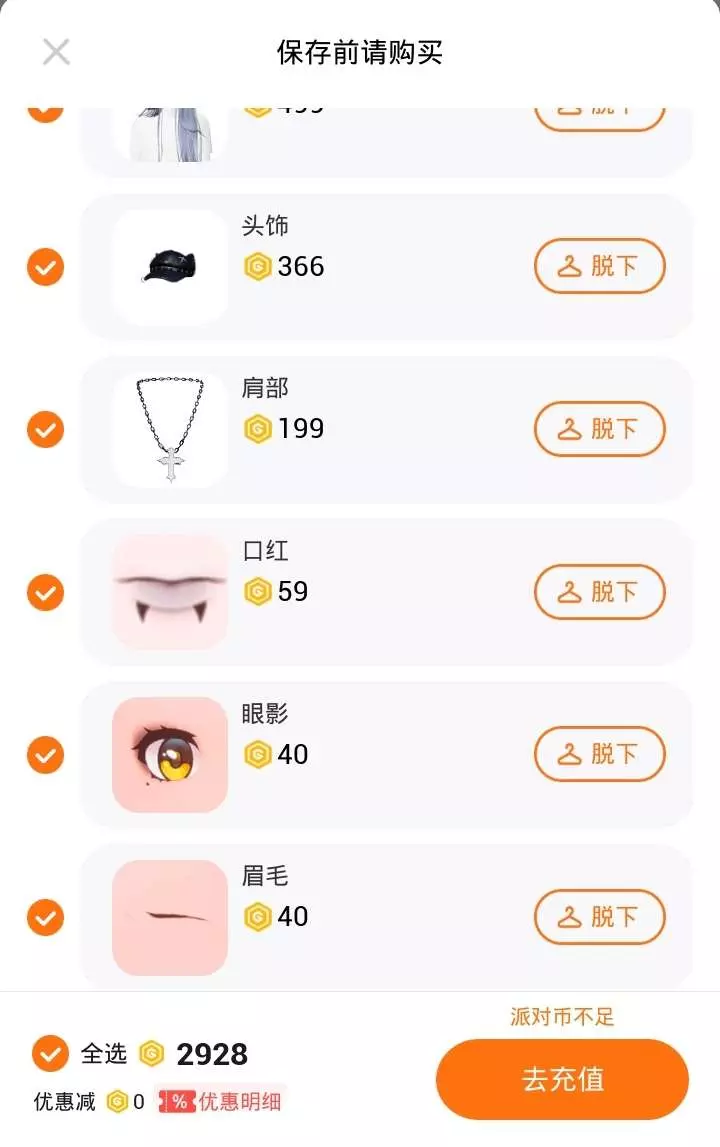Deselect the 口红 item checkbox
This screenshot has width=720, height=1147.
click(45, 592)
